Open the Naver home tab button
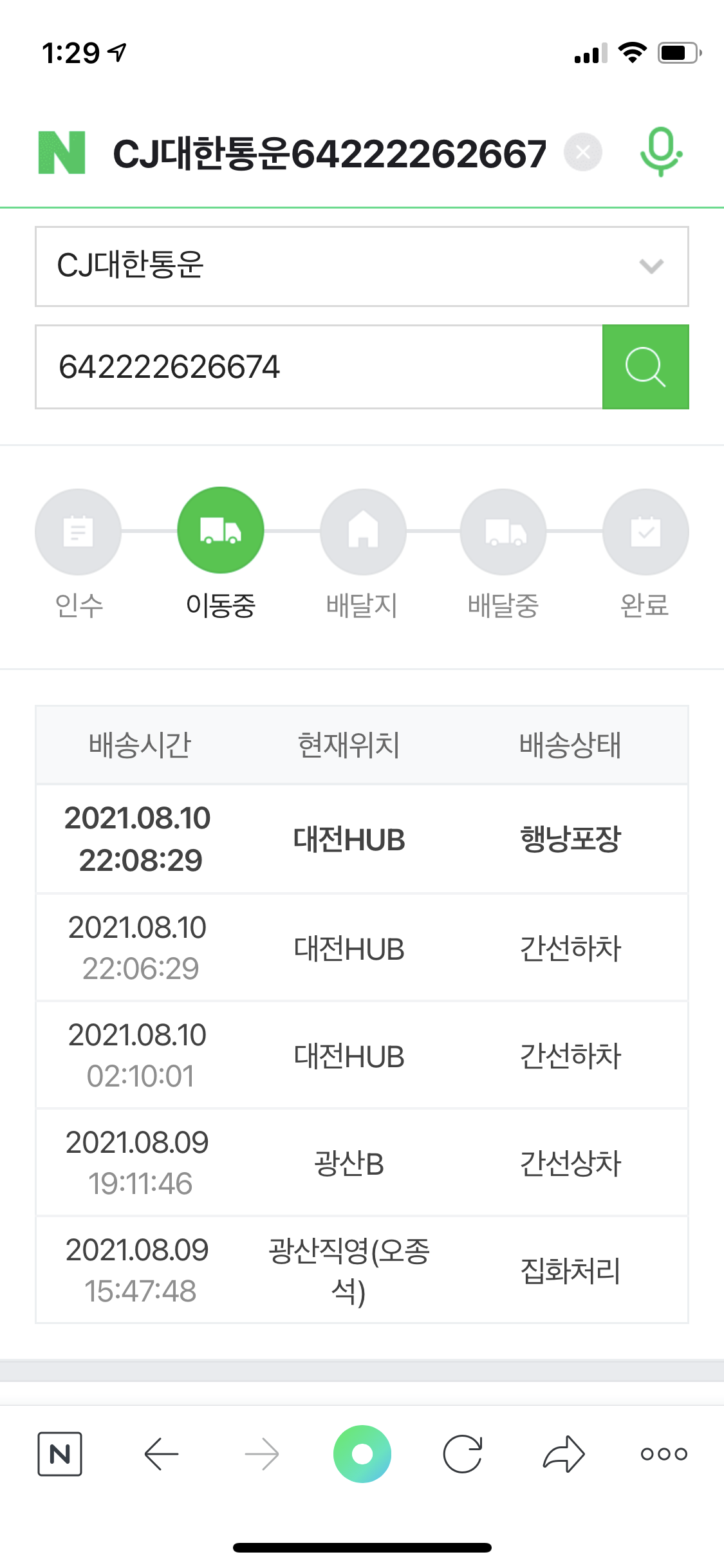The width and height of the screenshot is (724, 1568). 60,1454
